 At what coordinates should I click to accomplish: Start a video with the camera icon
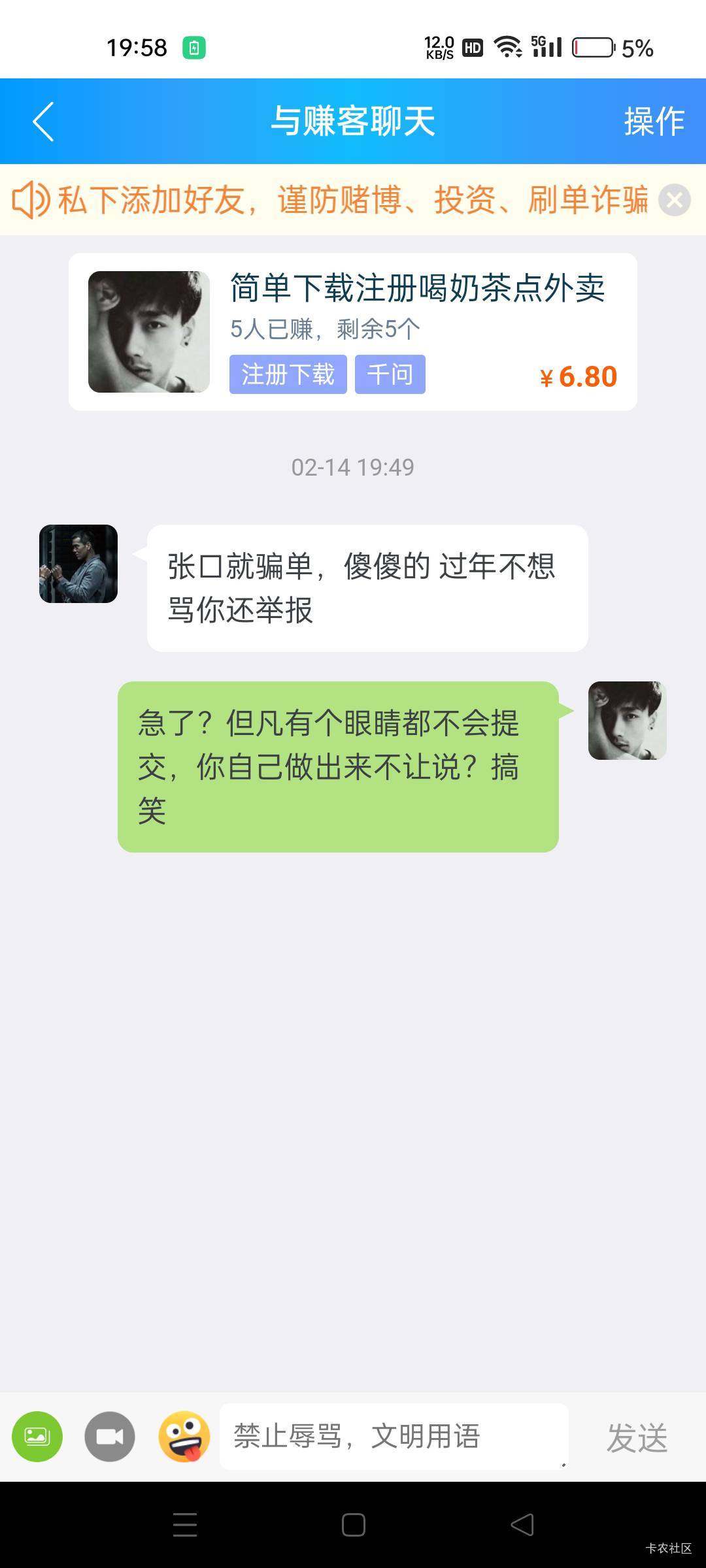(110, 1436)
